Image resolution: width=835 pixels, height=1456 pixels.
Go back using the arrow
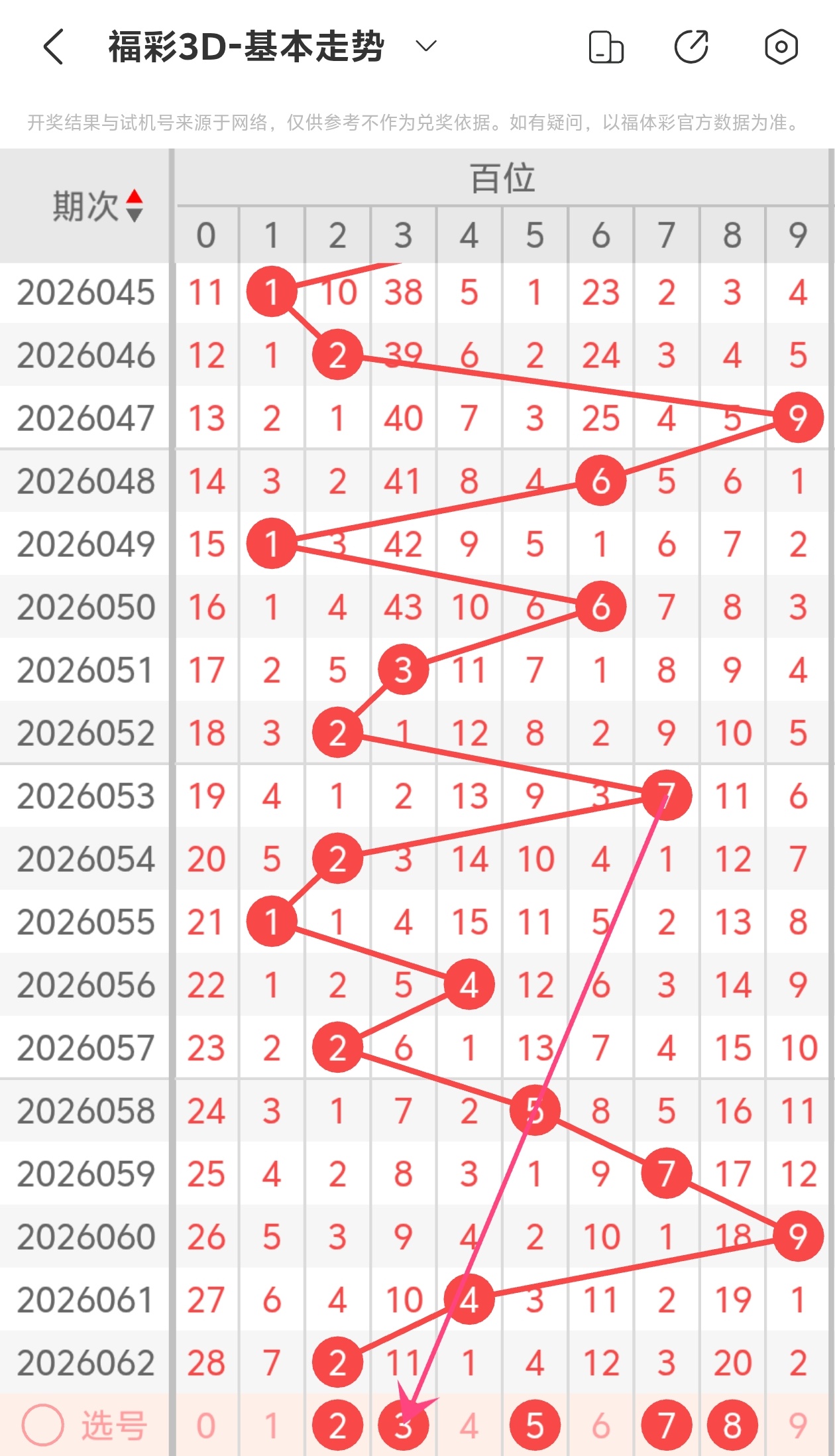click(x=54, y=47)
